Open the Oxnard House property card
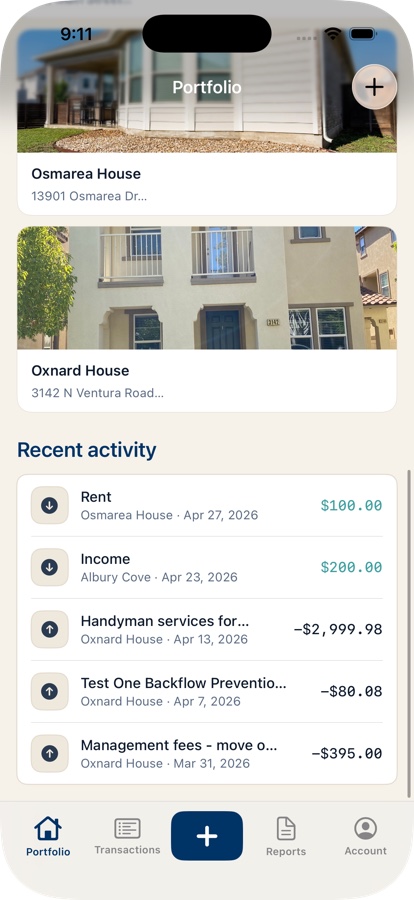Screen dimensions: 414x900 (x=207, y=319)
